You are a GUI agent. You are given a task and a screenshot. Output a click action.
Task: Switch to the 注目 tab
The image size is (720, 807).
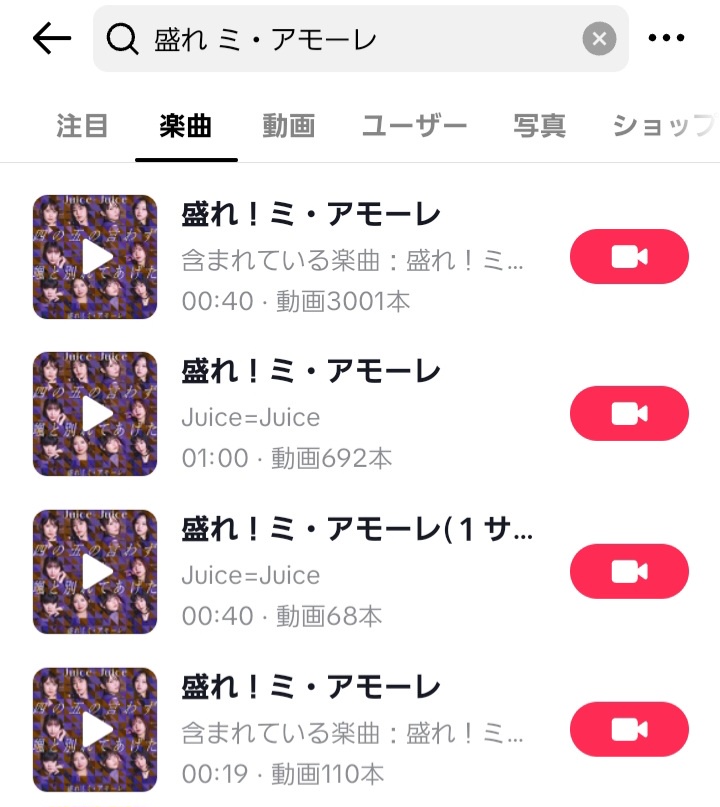tap(82, 126)
